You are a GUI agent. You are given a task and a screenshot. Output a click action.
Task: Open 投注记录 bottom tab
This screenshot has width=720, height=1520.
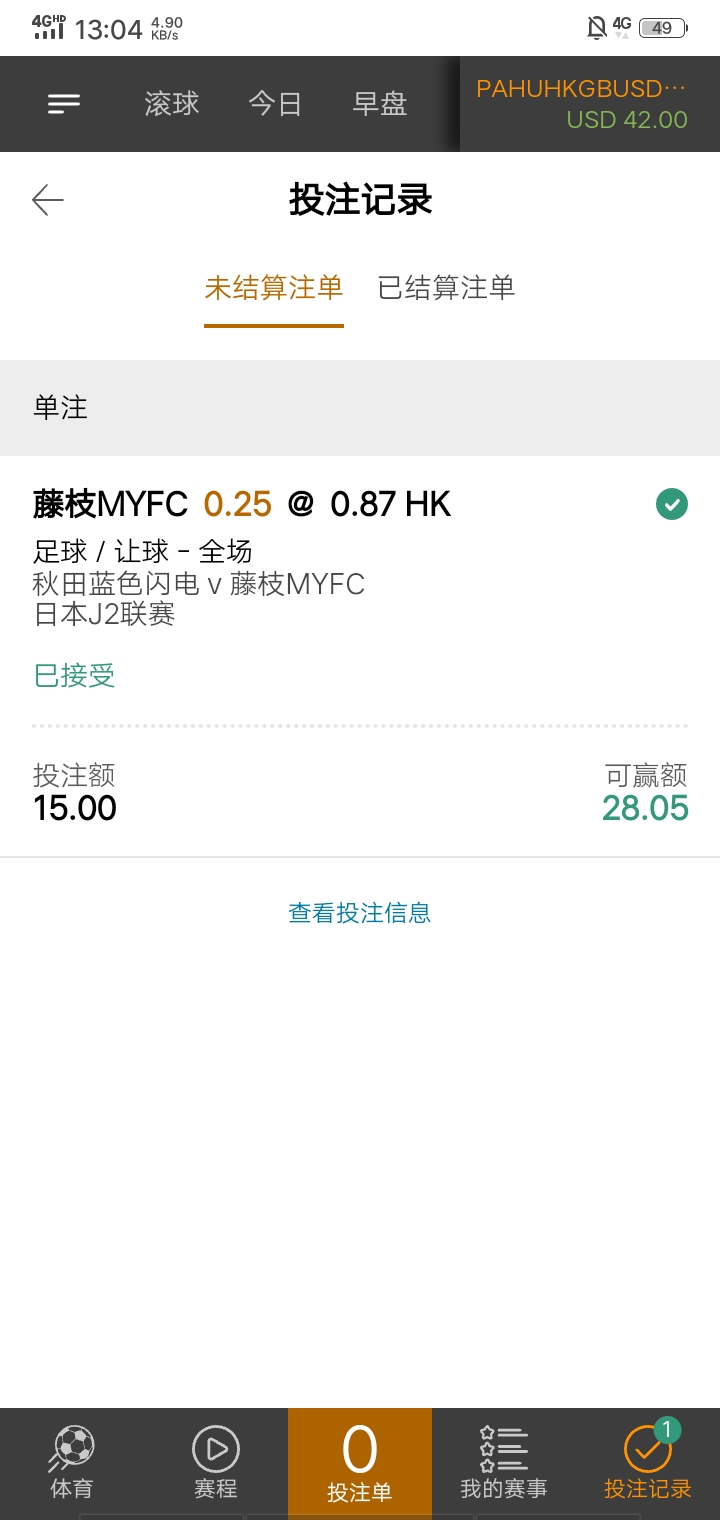(x=648, y=1462)
